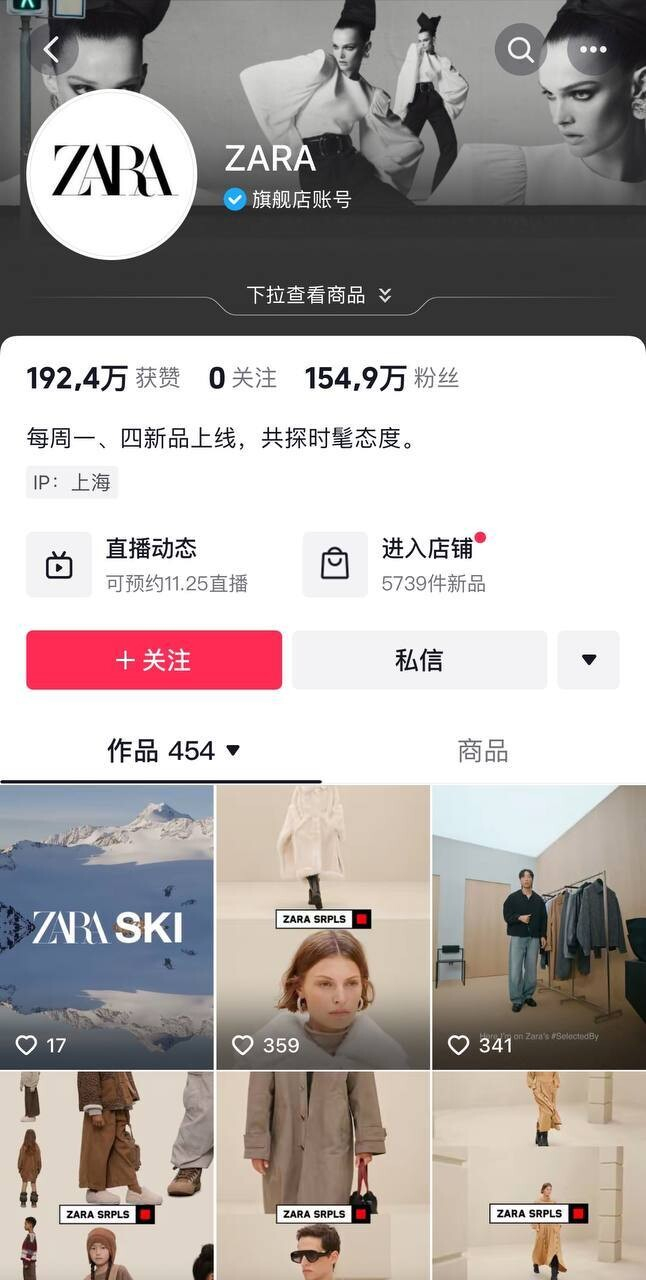Open the kids' ZARA SRPLS video
The image size is (646, 1280).
(107, 1175)
